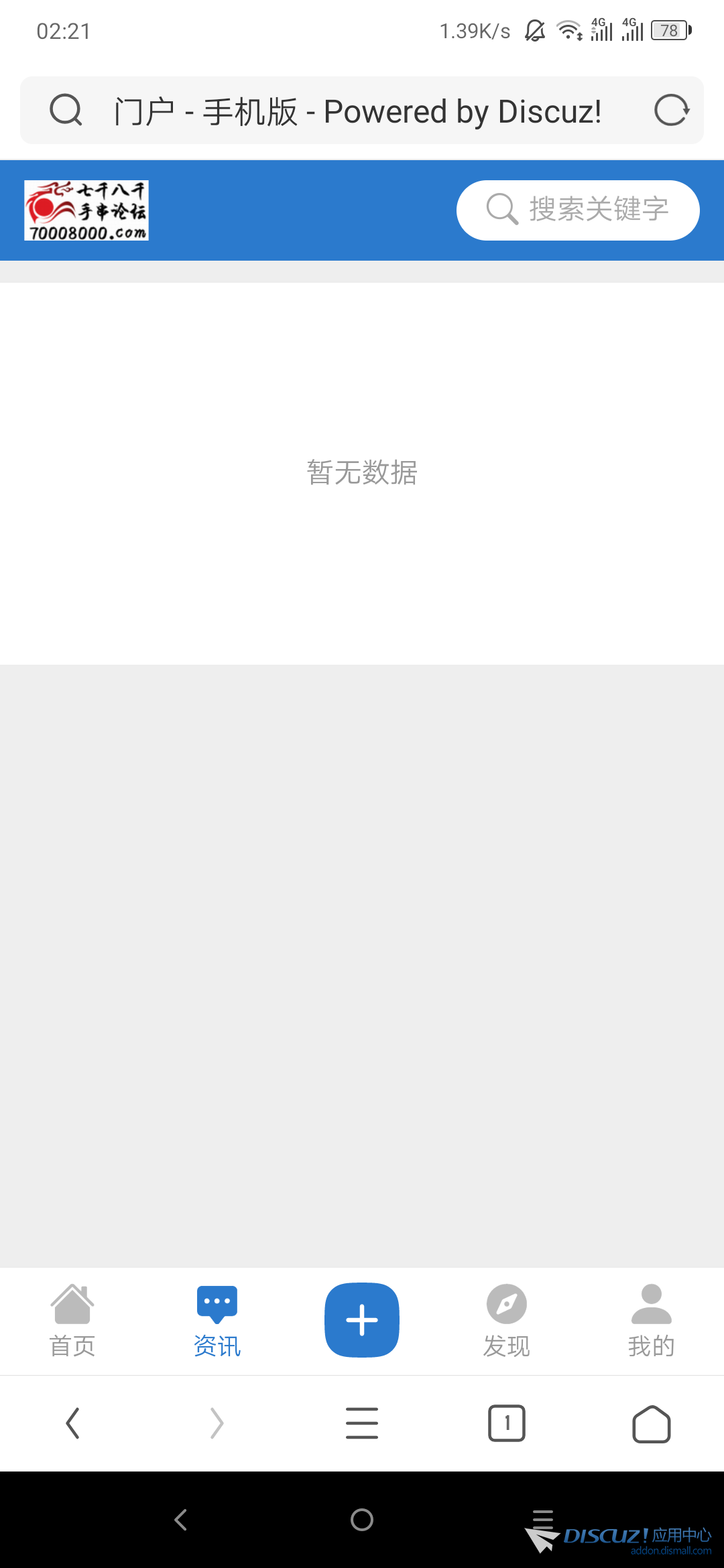Go to the browser home page
724x1568 pixels.
tap(651, 1423)
